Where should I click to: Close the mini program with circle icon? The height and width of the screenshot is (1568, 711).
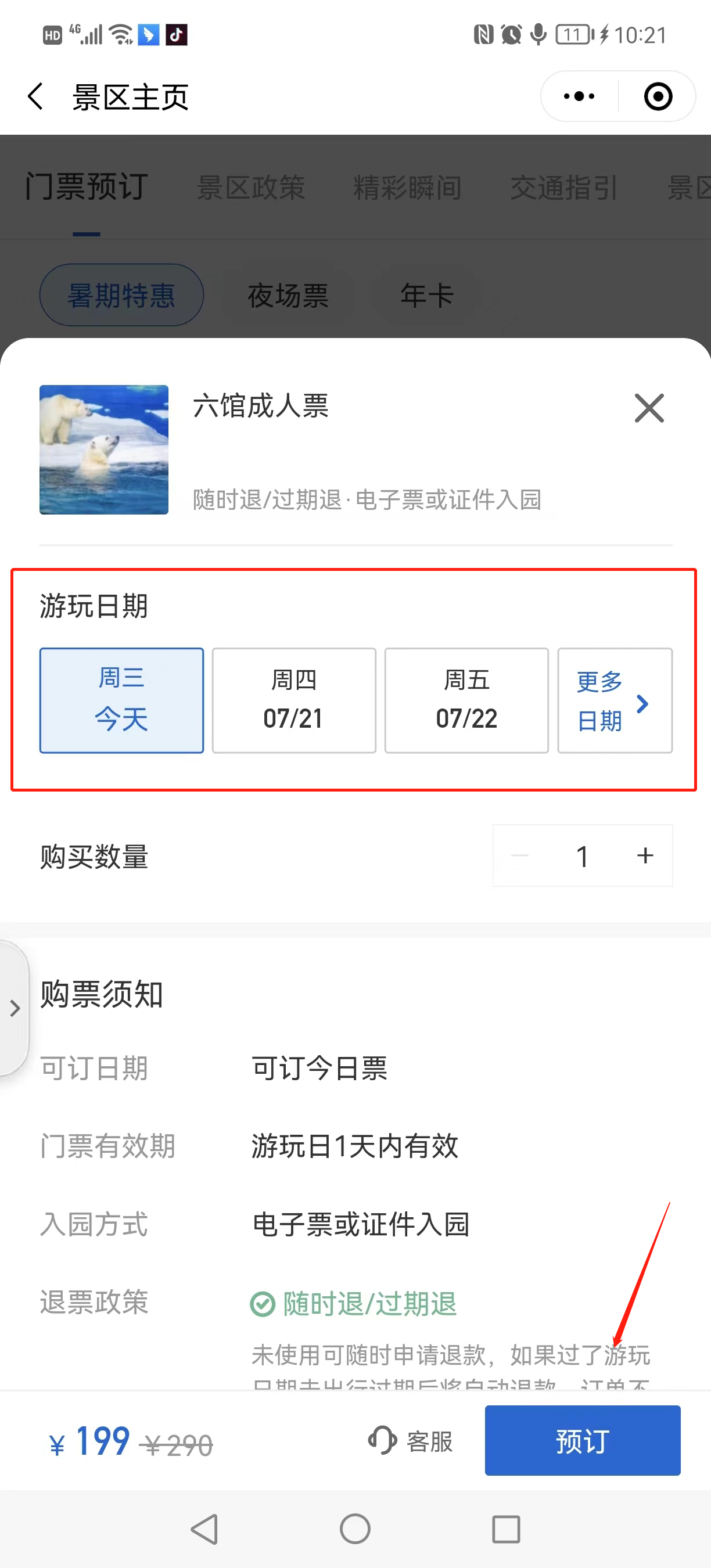click(x=658, y=97)
